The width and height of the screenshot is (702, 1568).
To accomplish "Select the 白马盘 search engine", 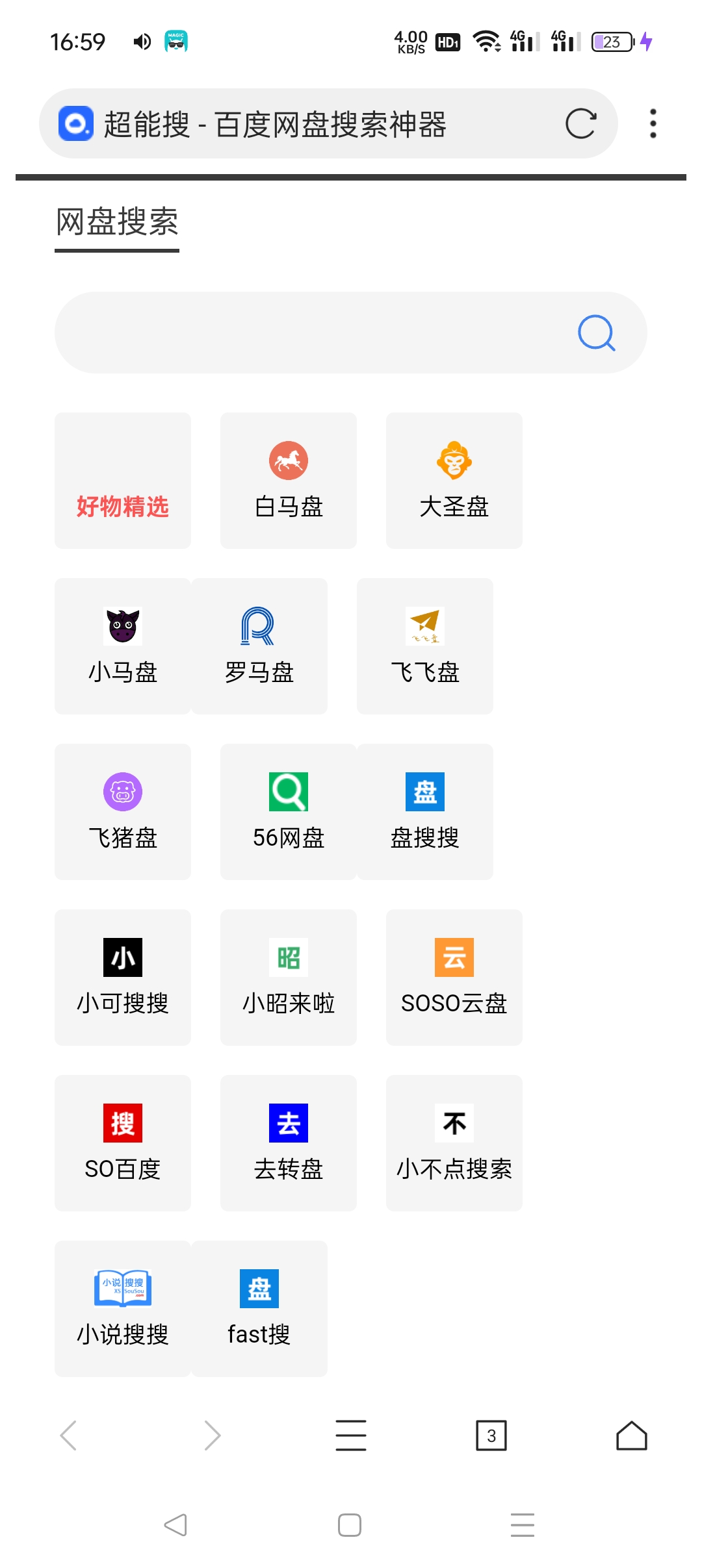I will pos(289,481).
